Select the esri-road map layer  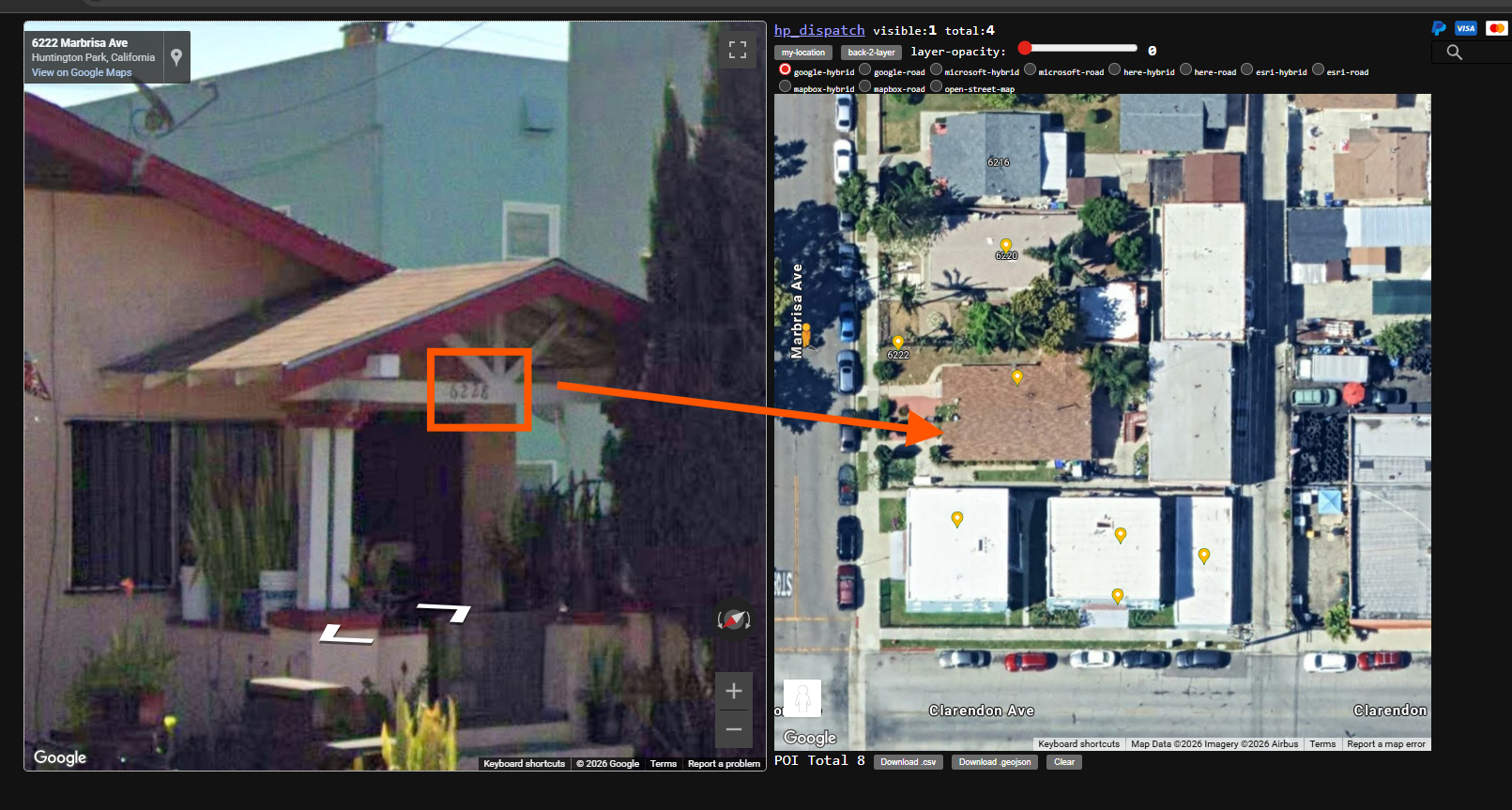(x=1318, y=69)
